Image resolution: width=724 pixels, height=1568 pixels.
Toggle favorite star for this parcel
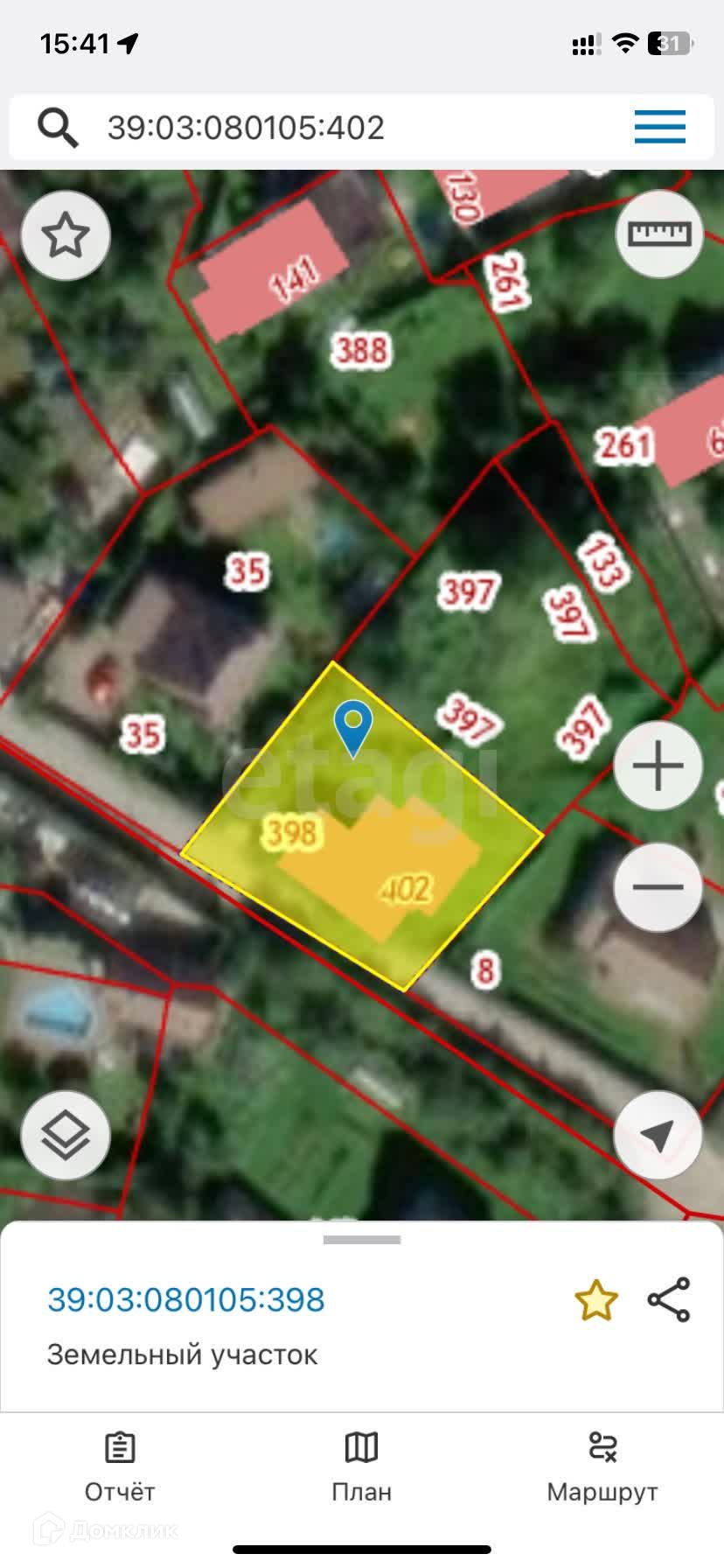[595, 1300]
